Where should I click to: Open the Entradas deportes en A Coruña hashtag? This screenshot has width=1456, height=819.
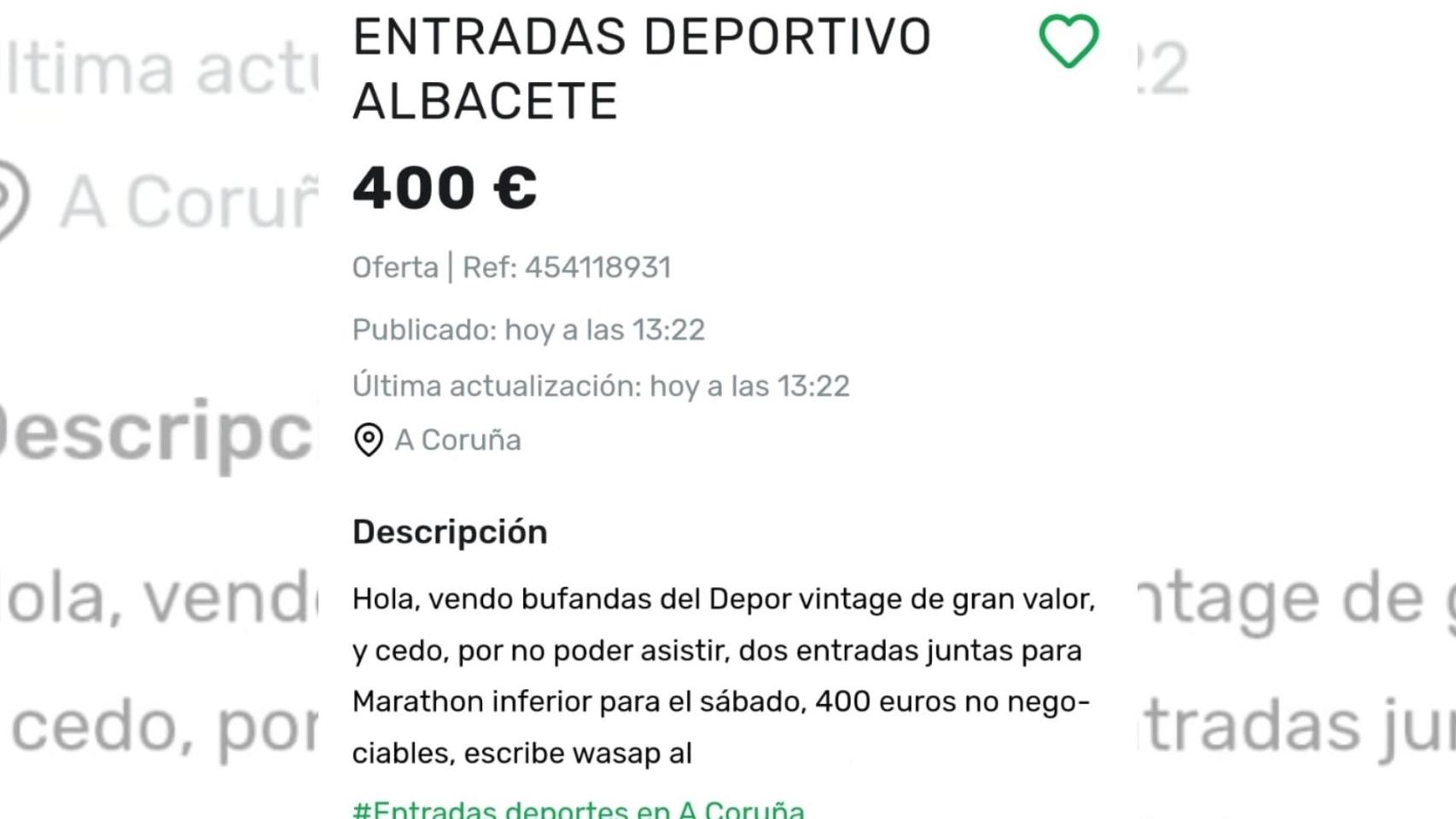click(578, 809)
